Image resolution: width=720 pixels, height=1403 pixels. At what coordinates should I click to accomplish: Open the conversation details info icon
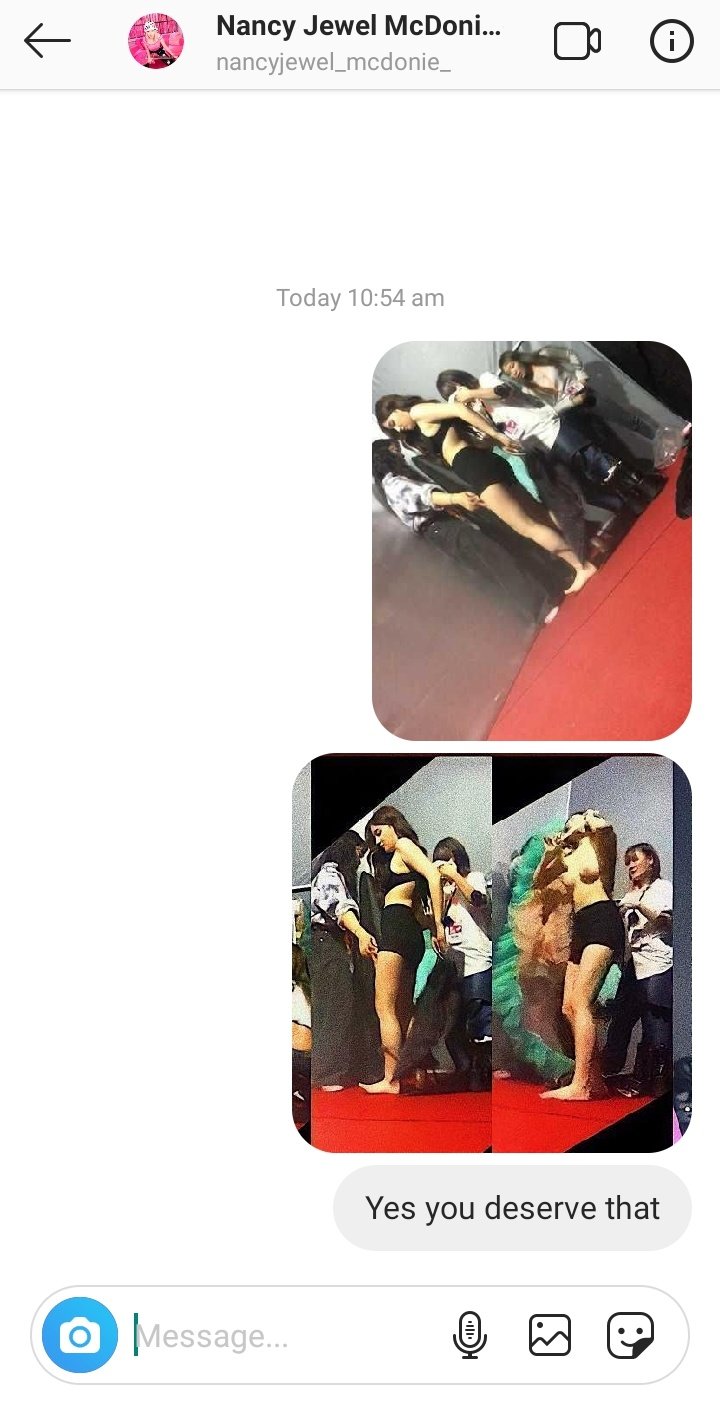[671, 41]
